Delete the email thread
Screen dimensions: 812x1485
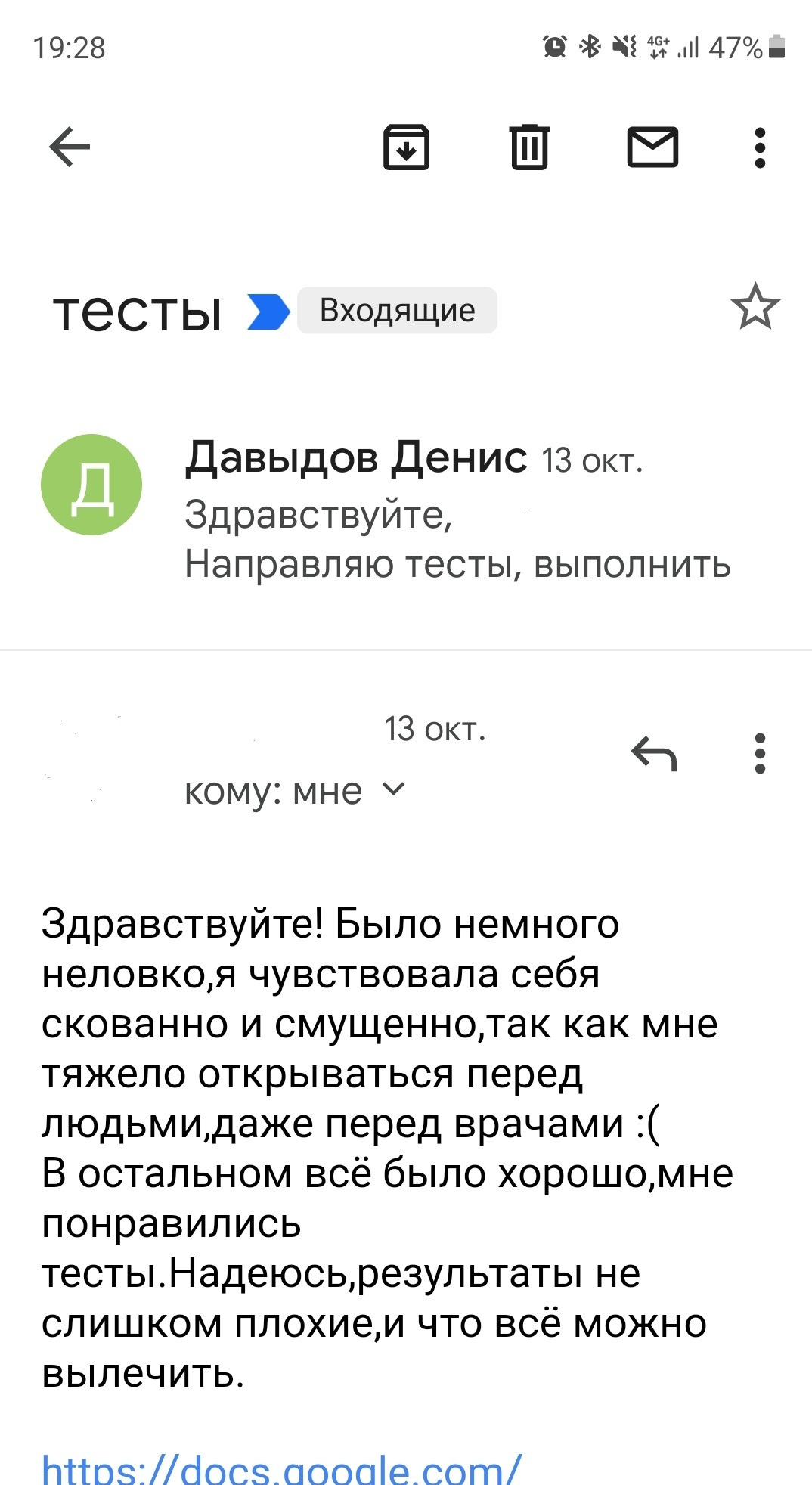[x=529, y=147]
